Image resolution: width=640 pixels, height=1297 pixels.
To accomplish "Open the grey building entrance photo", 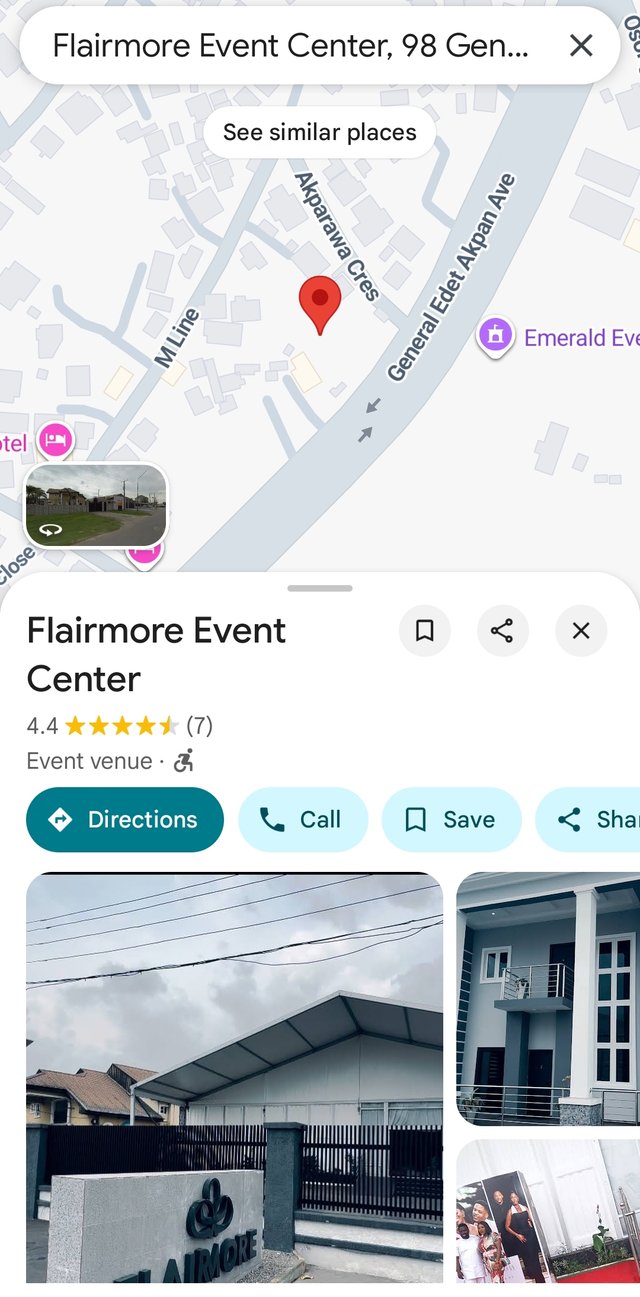I will click(x=548, y=998).
